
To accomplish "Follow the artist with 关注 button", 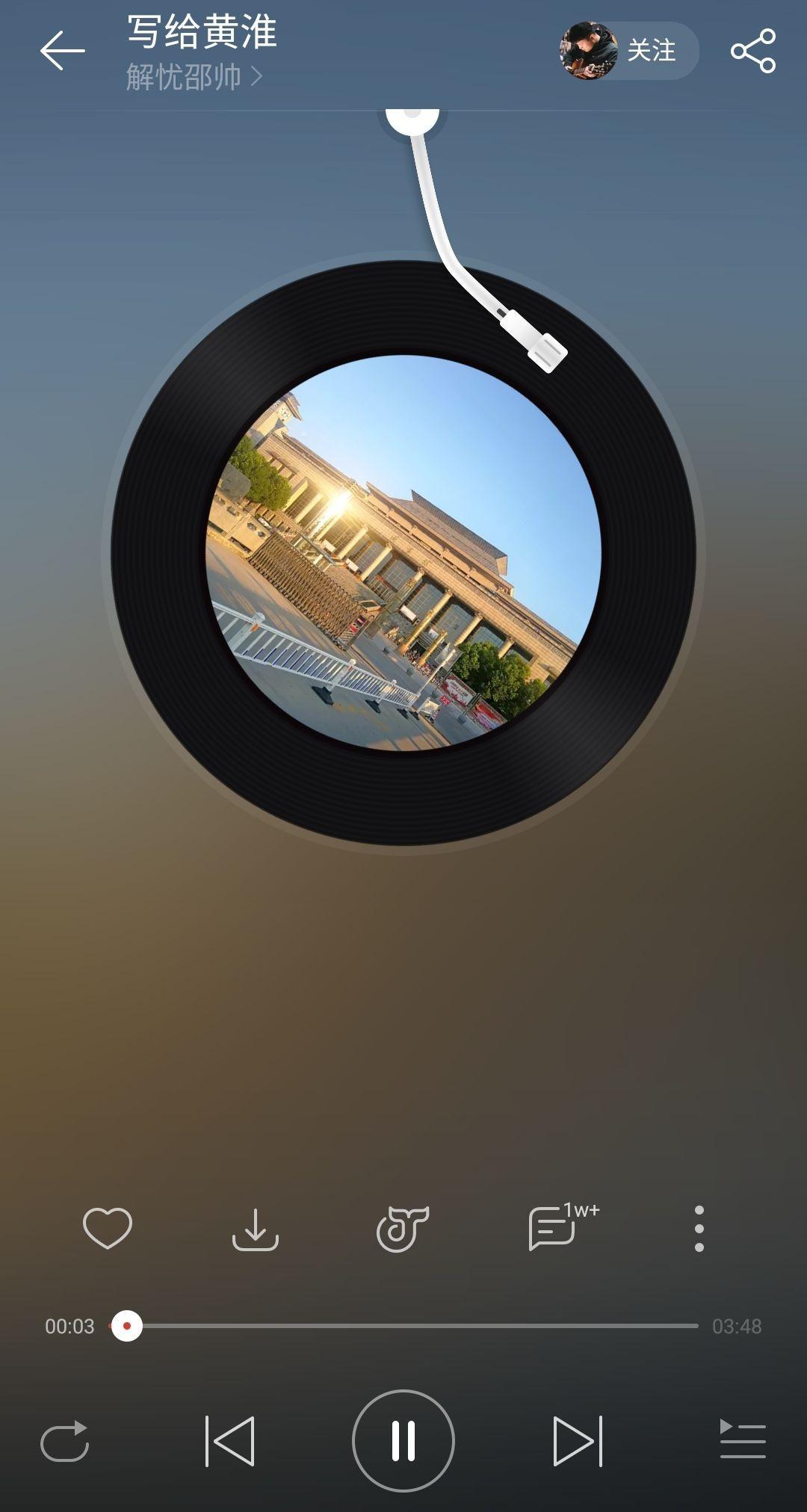I will pyautogui.click(x=651, y=51).
